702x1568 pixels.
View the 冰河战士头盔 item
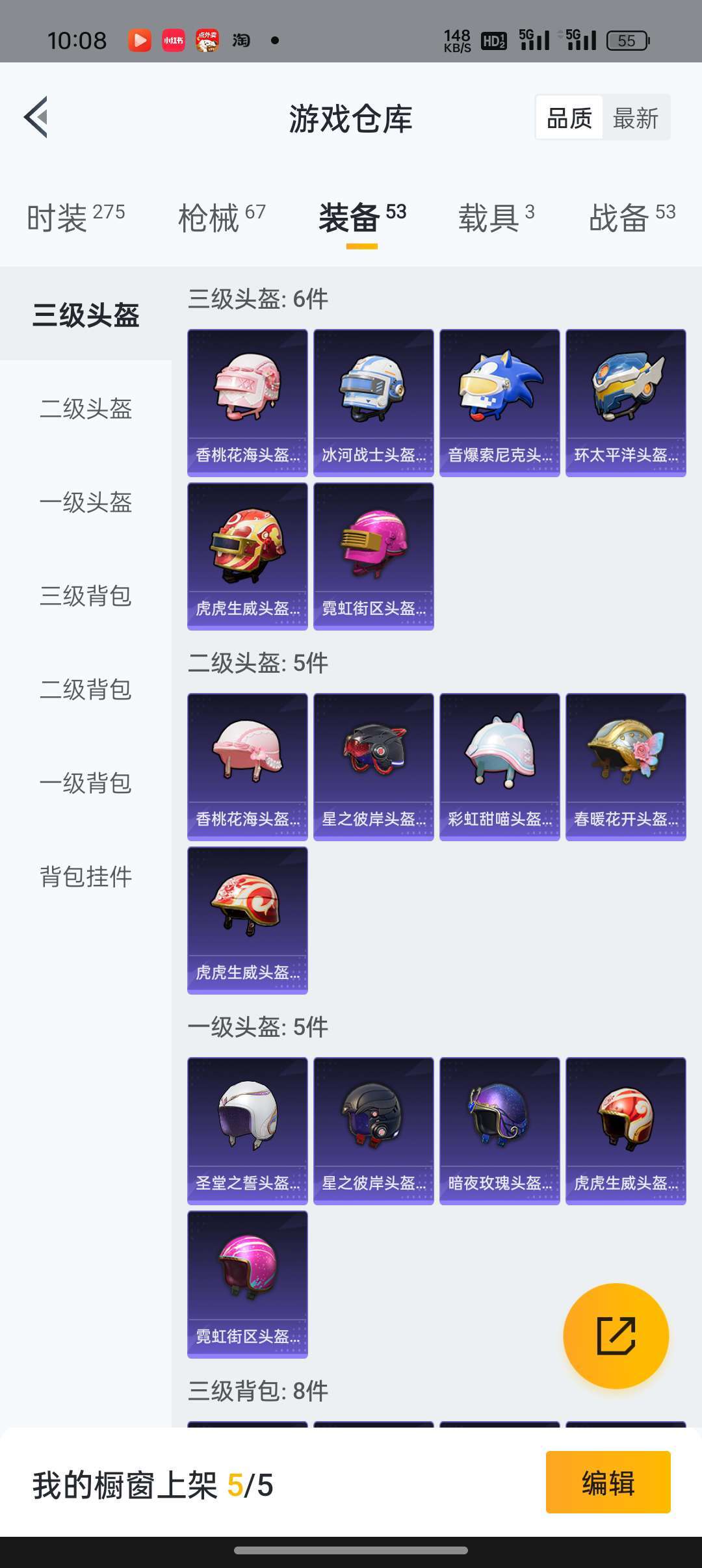(x=373, y=402)
